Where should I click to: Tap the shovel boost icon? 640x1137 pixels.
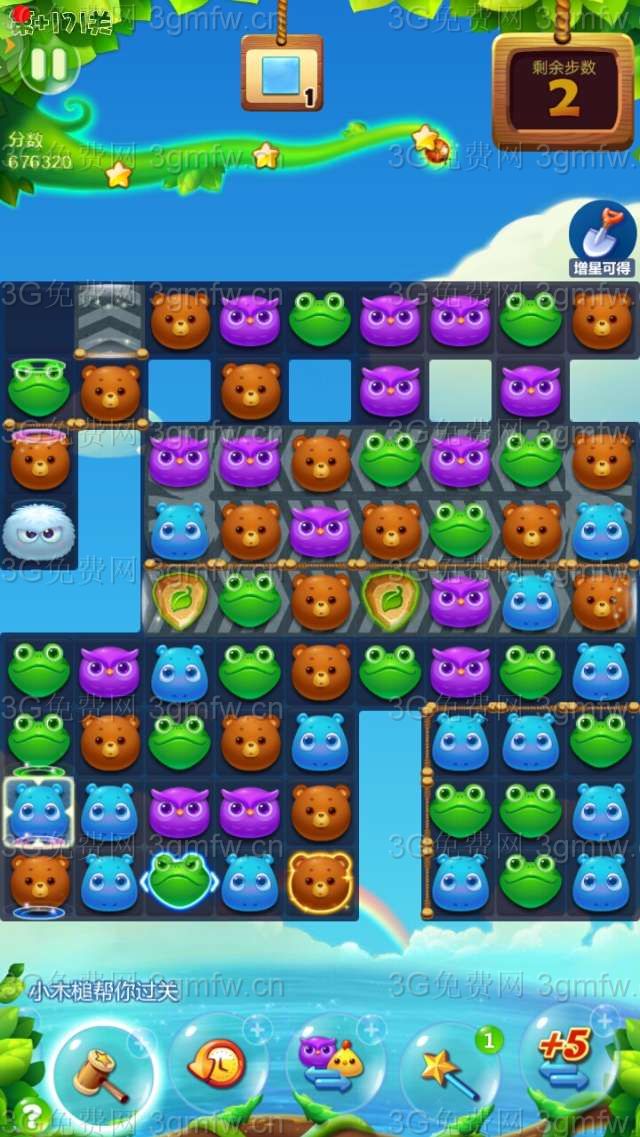tap(602, 234)
